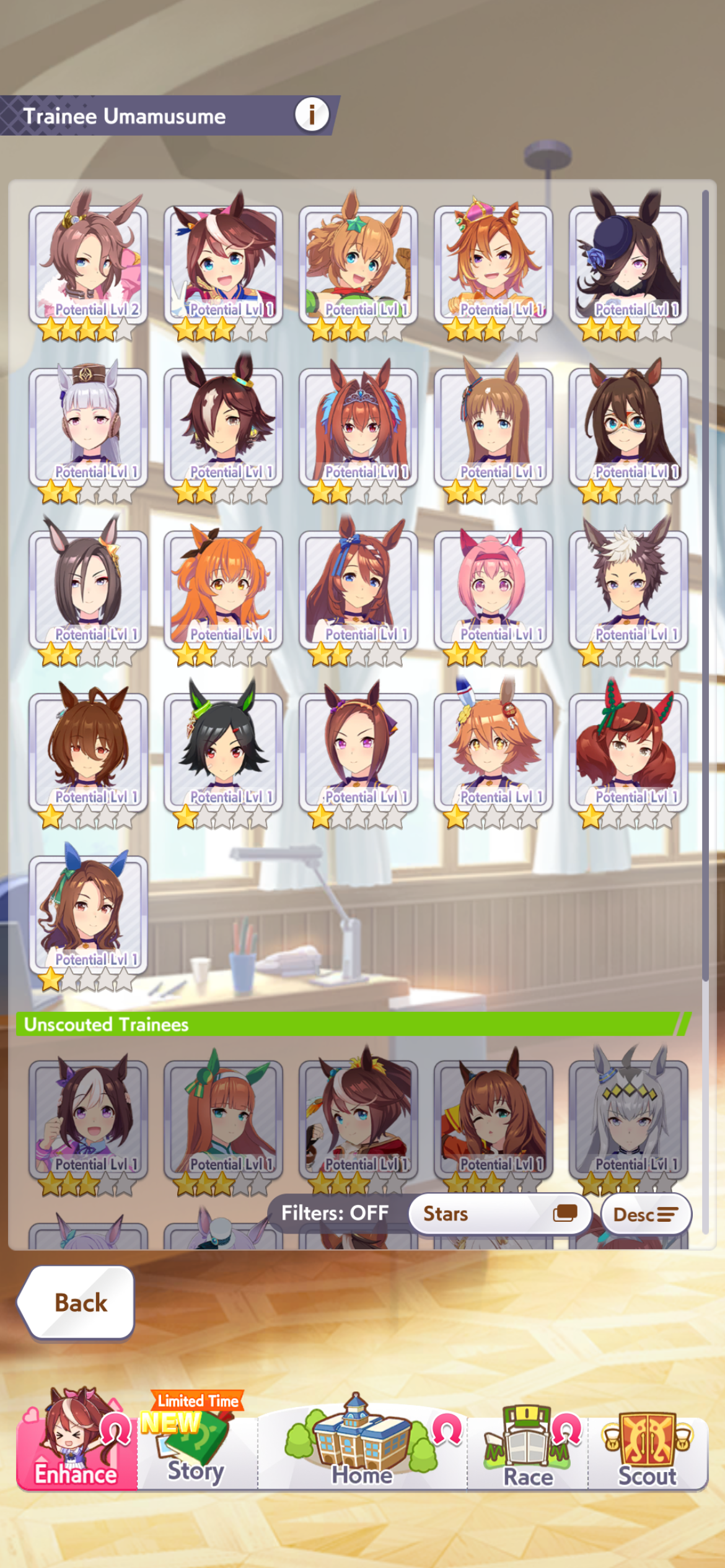View the unscouted trainee with green ribbon ears

pyautogui.click(x=223, y=1121)
